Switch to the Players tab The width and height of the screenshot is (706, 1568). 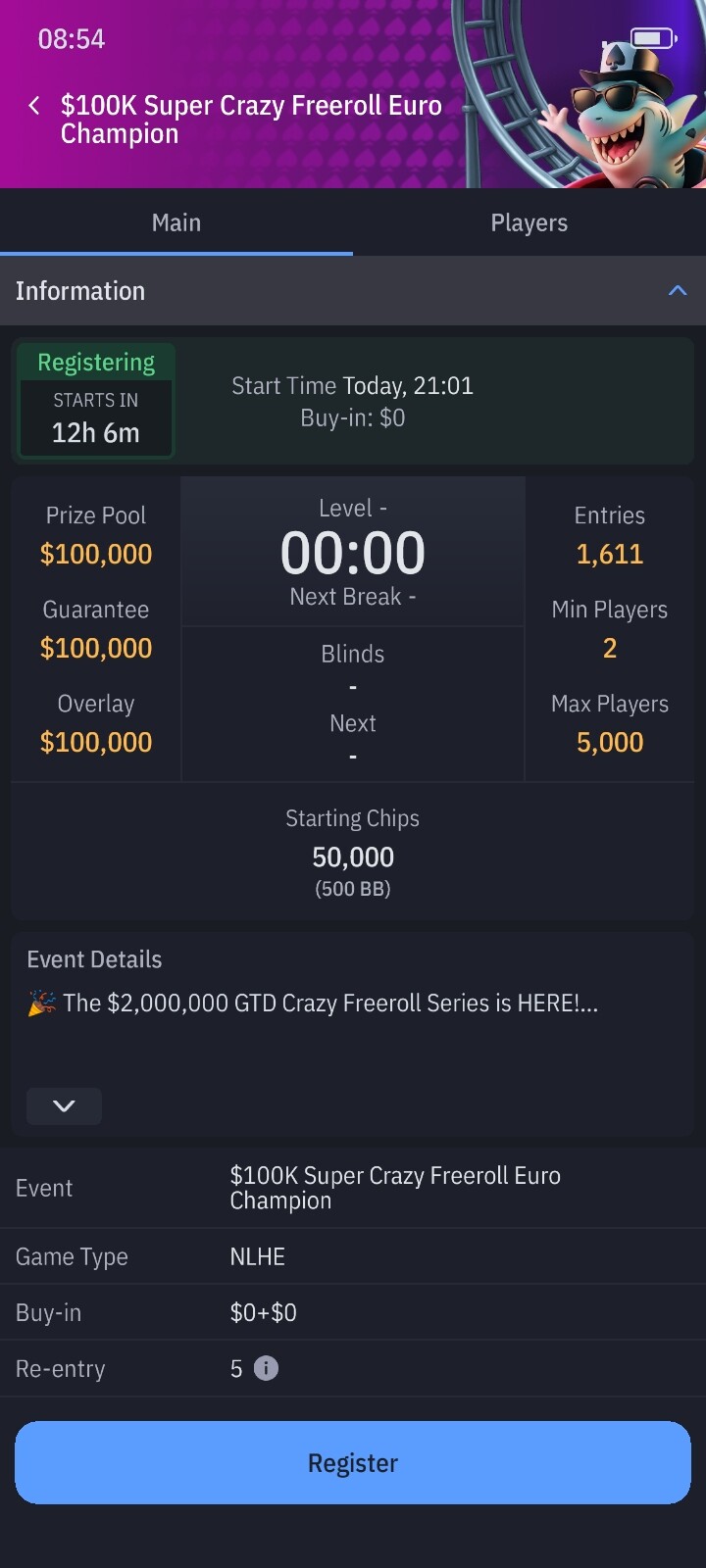[529, 223]
